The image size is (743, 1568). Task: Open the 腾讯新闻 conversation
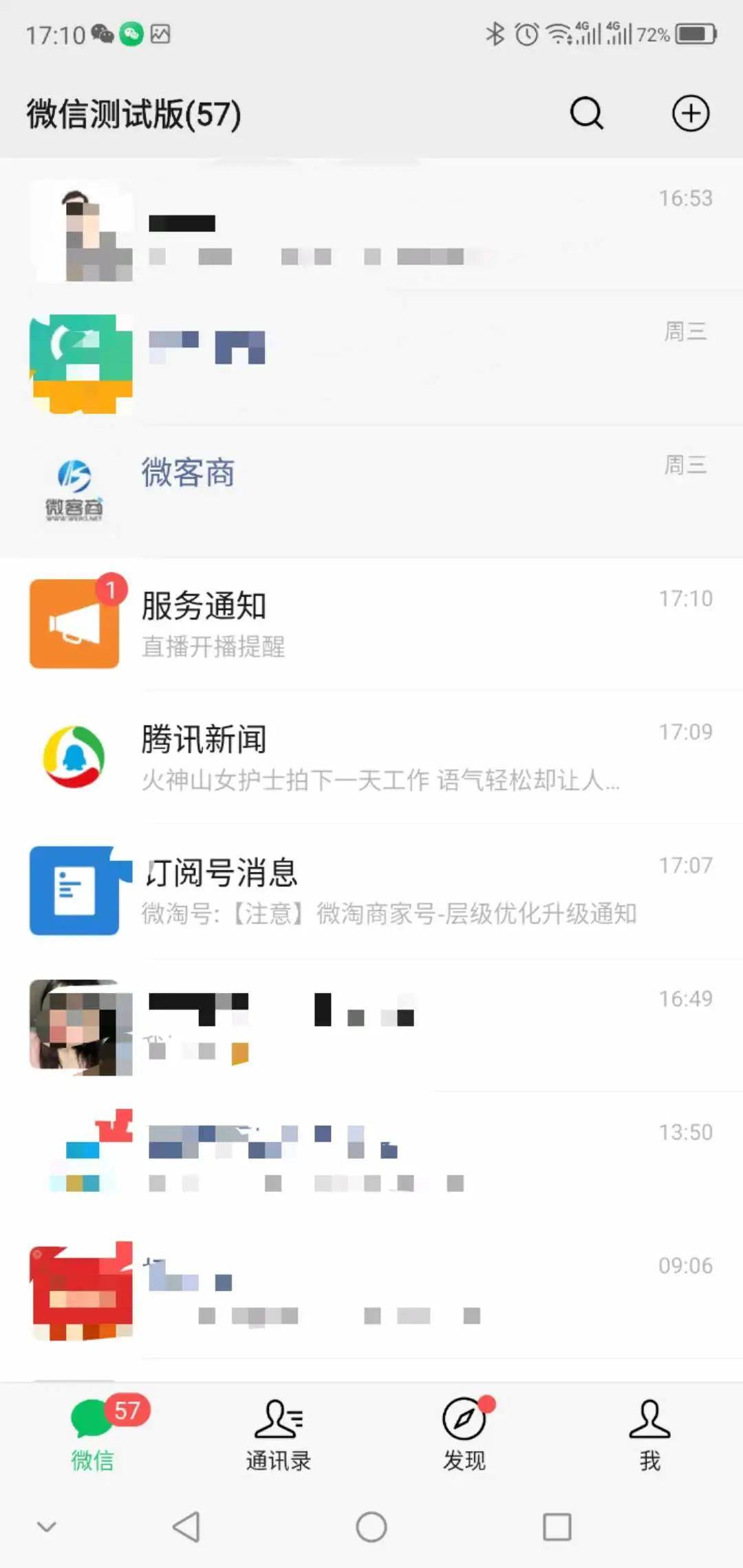(371, 758)
